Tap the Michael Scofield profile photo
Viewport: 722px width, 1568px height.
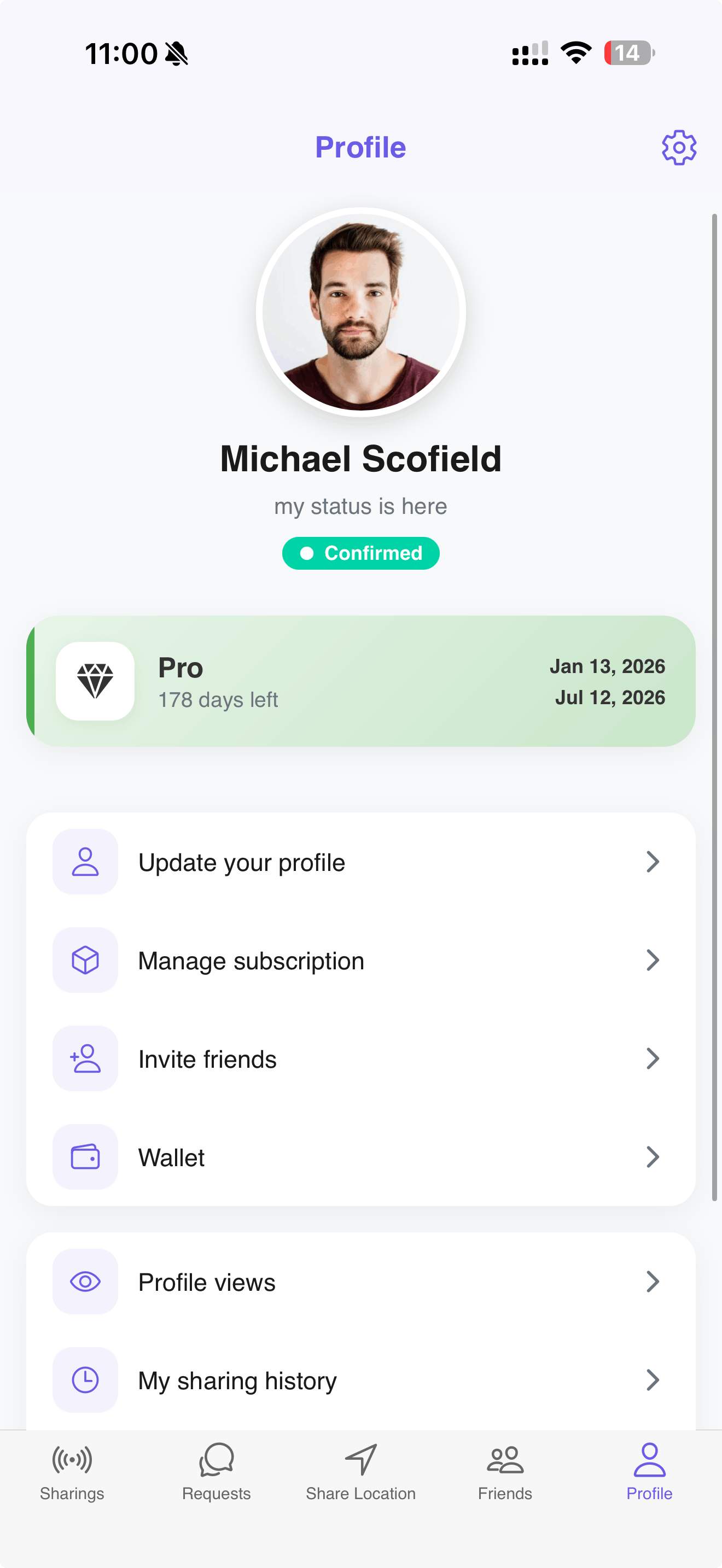(x=360, y=312)
